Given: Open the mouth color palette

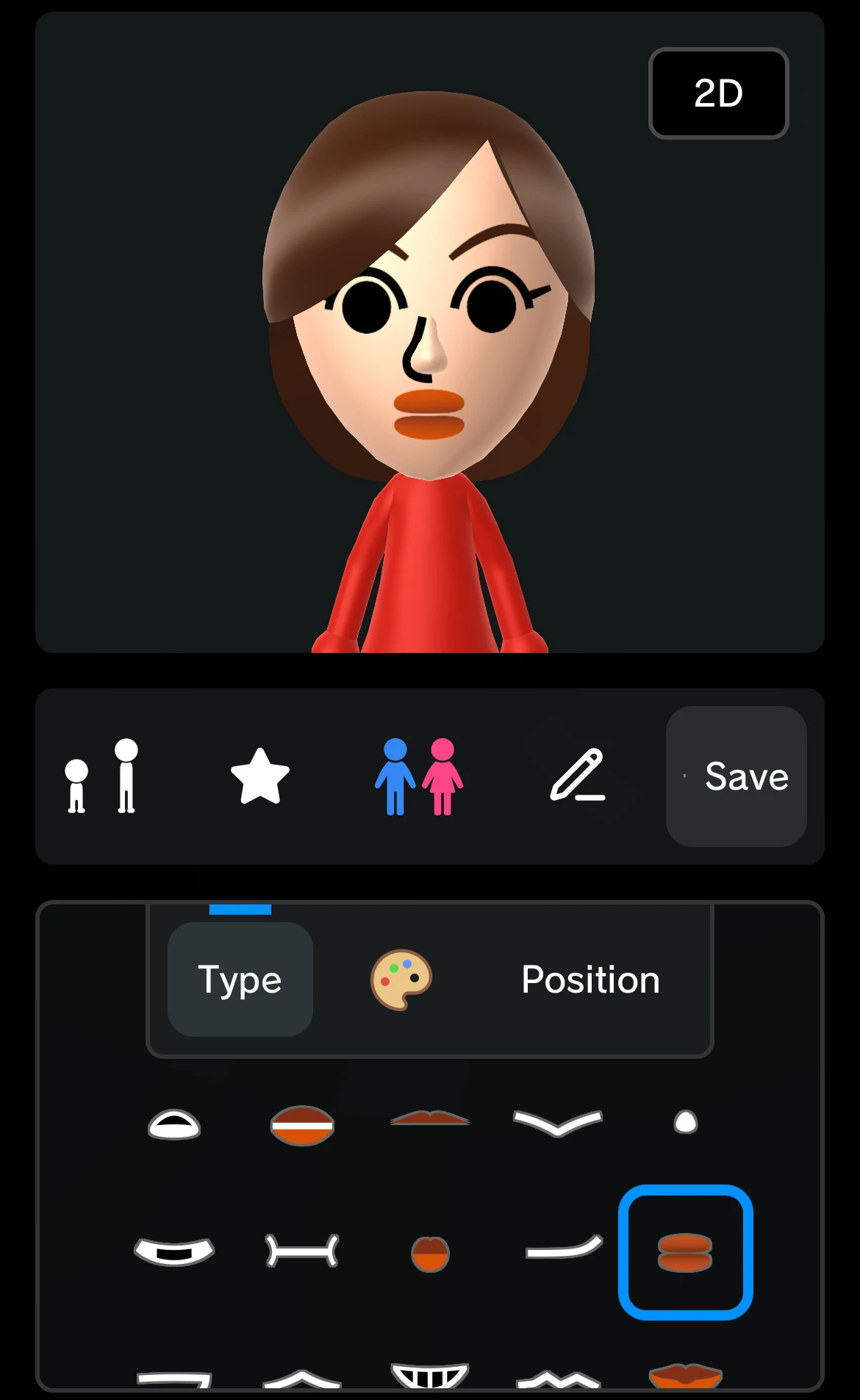Looking at the screenshot, I should pyautogui.click(x=401, y=979).
